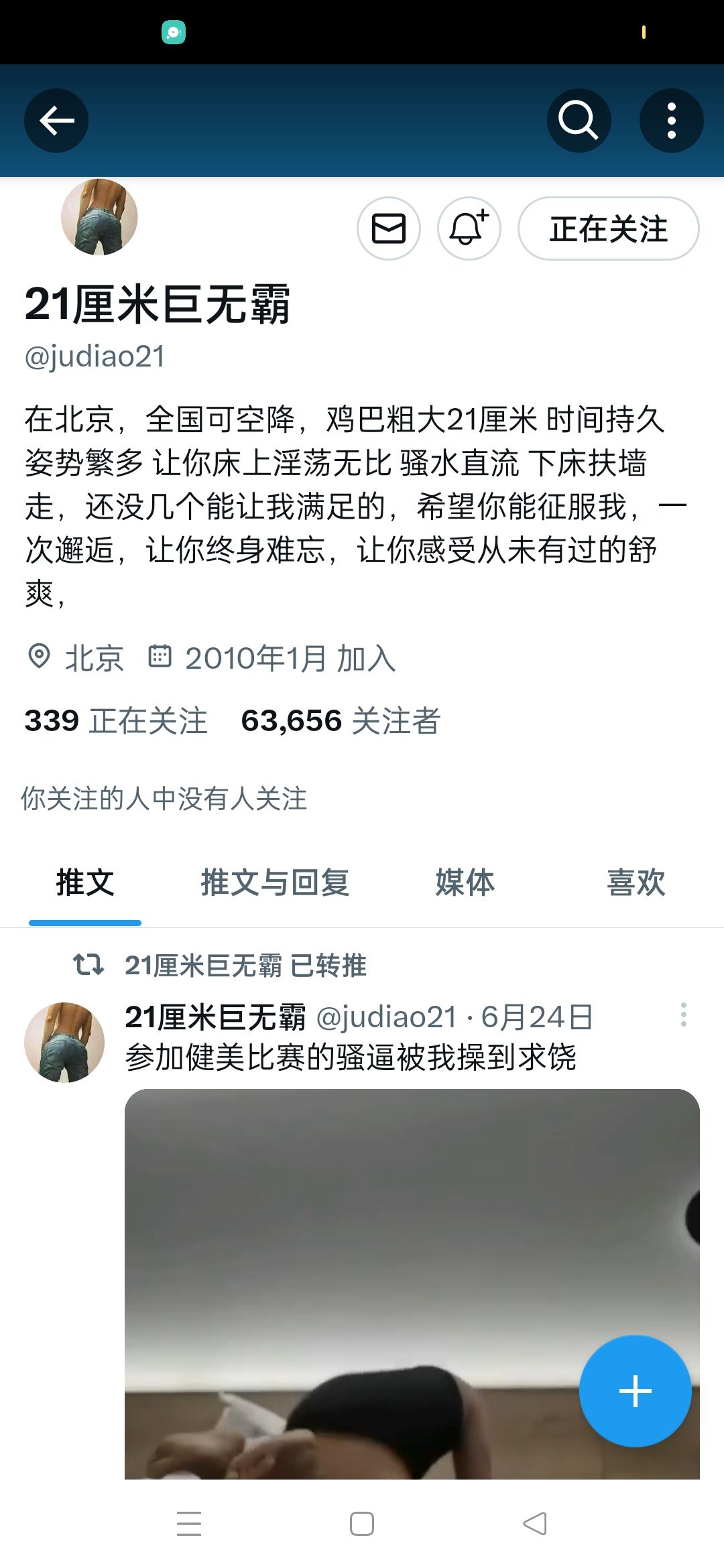Screen dimensions: 724x1568
Task: Open the profile overflow menu
Action: click(x=671, y=121)
